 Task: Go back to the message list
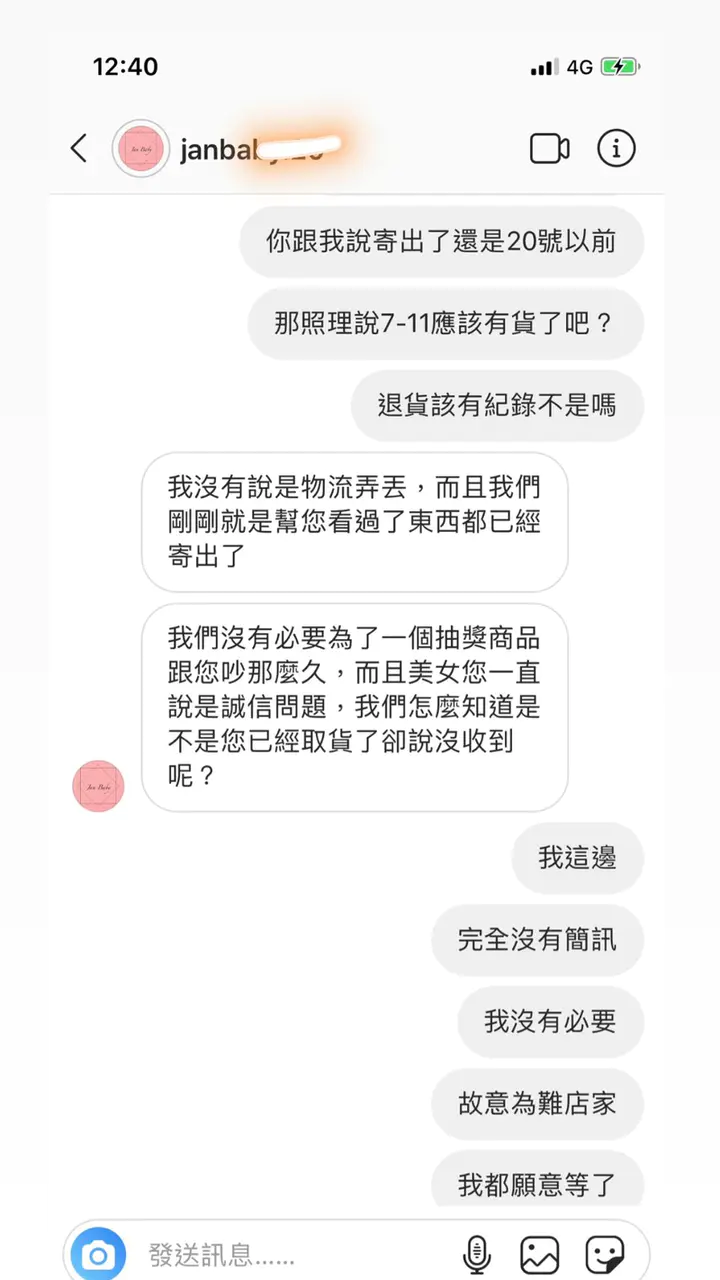(79, 149)
